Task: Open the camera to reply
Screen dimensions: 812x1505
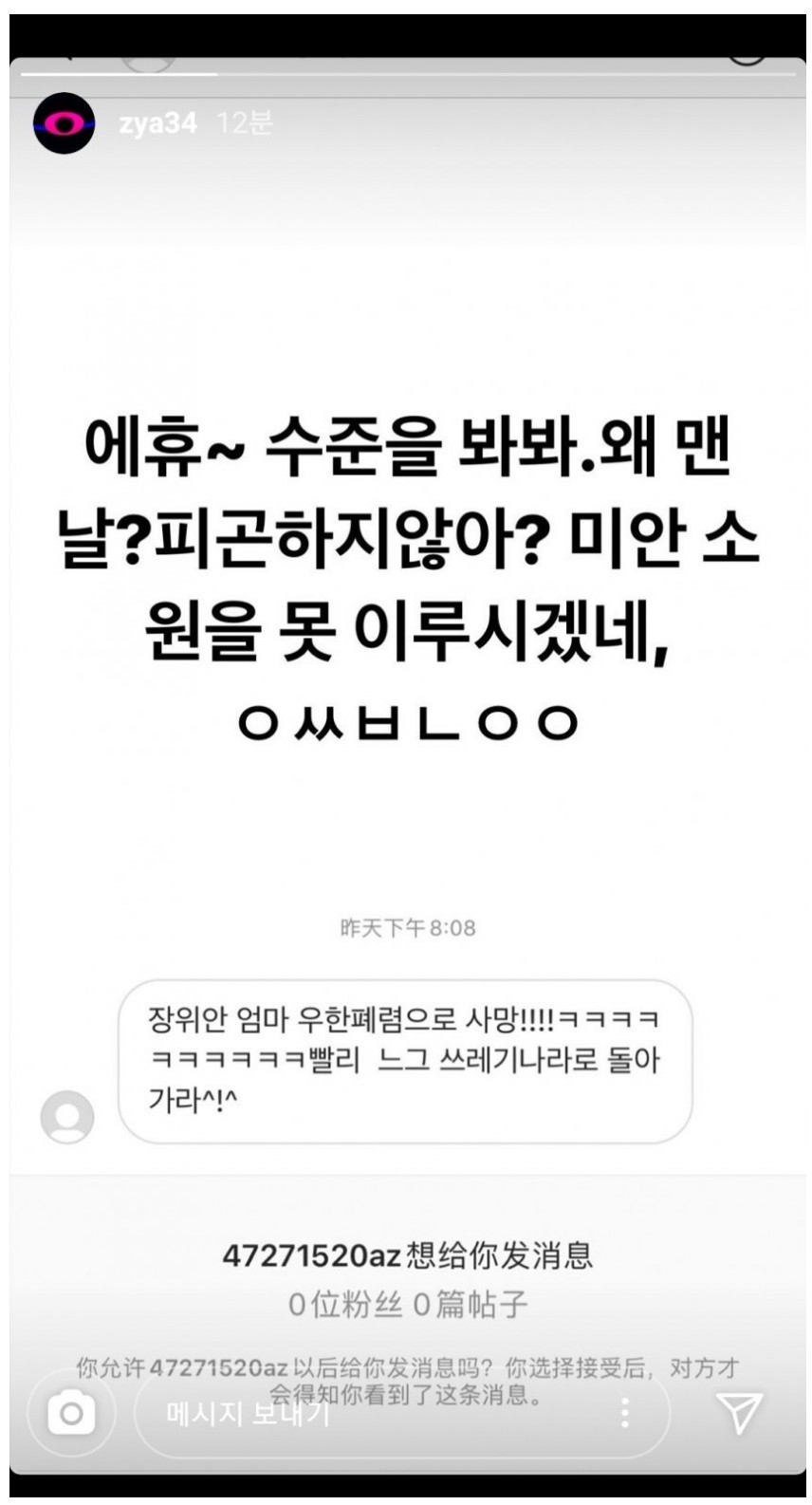Action: pos(71,1414)
